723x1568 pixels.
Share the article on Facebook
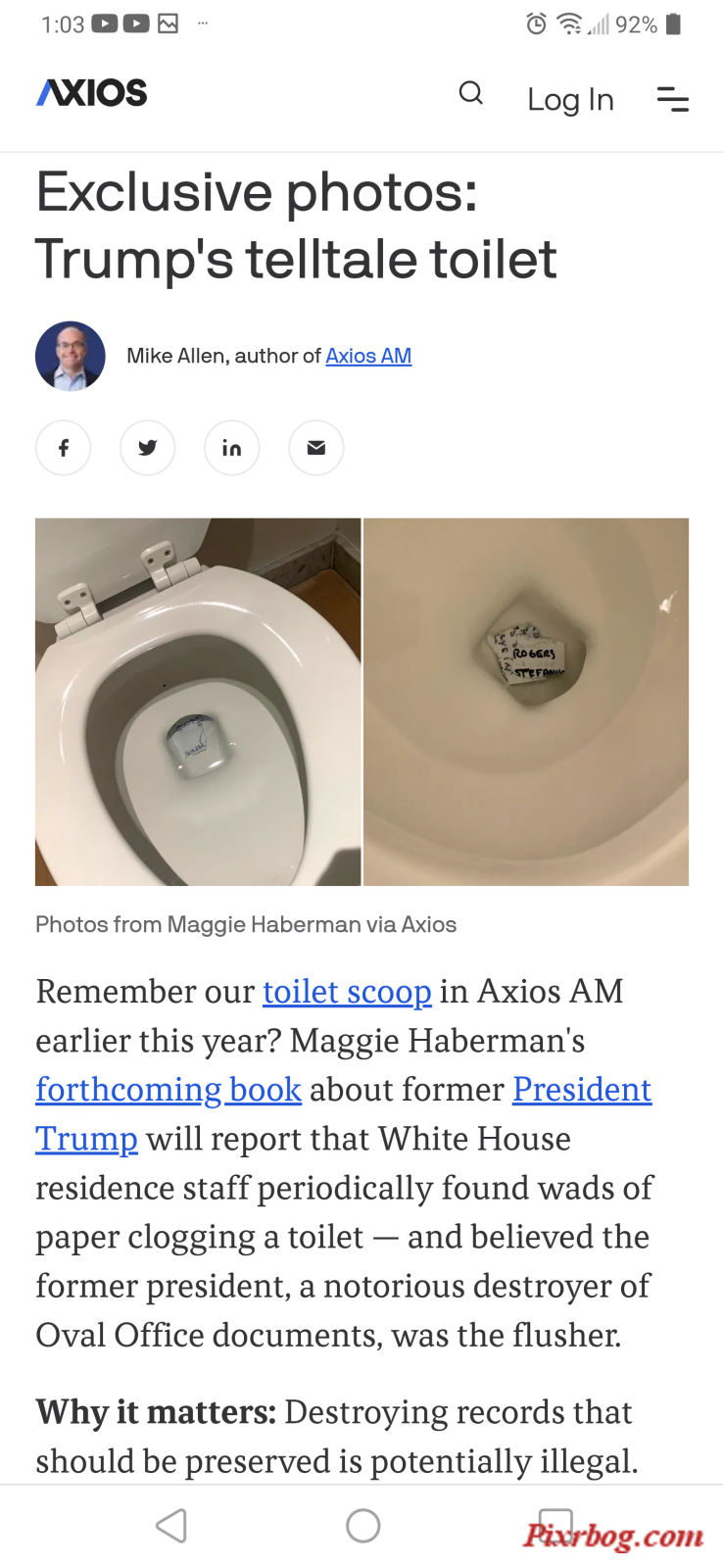64,448
